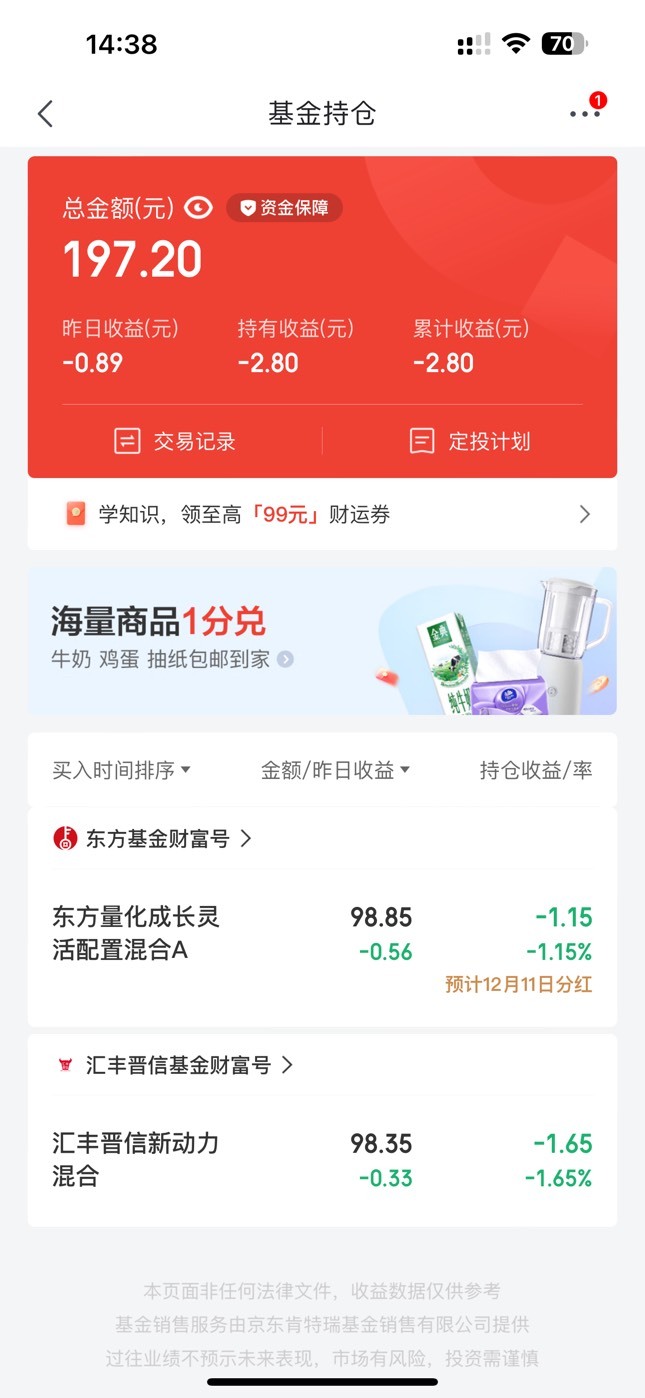The width and height of the screenshot is (645, 1398).
Task: Open 交易记录 transaction records
Action: [175, 441]
